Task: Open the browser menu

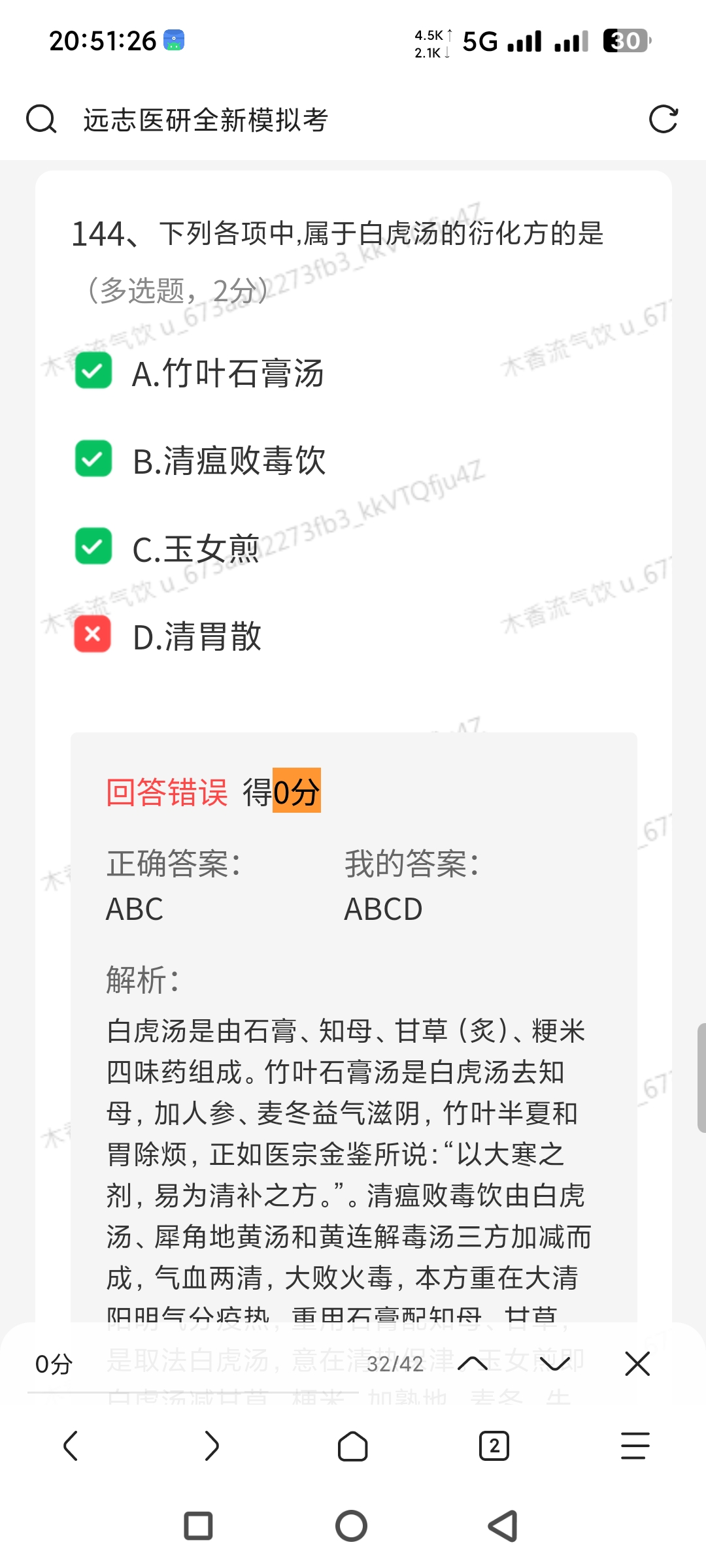Action: coord(635,1446)
